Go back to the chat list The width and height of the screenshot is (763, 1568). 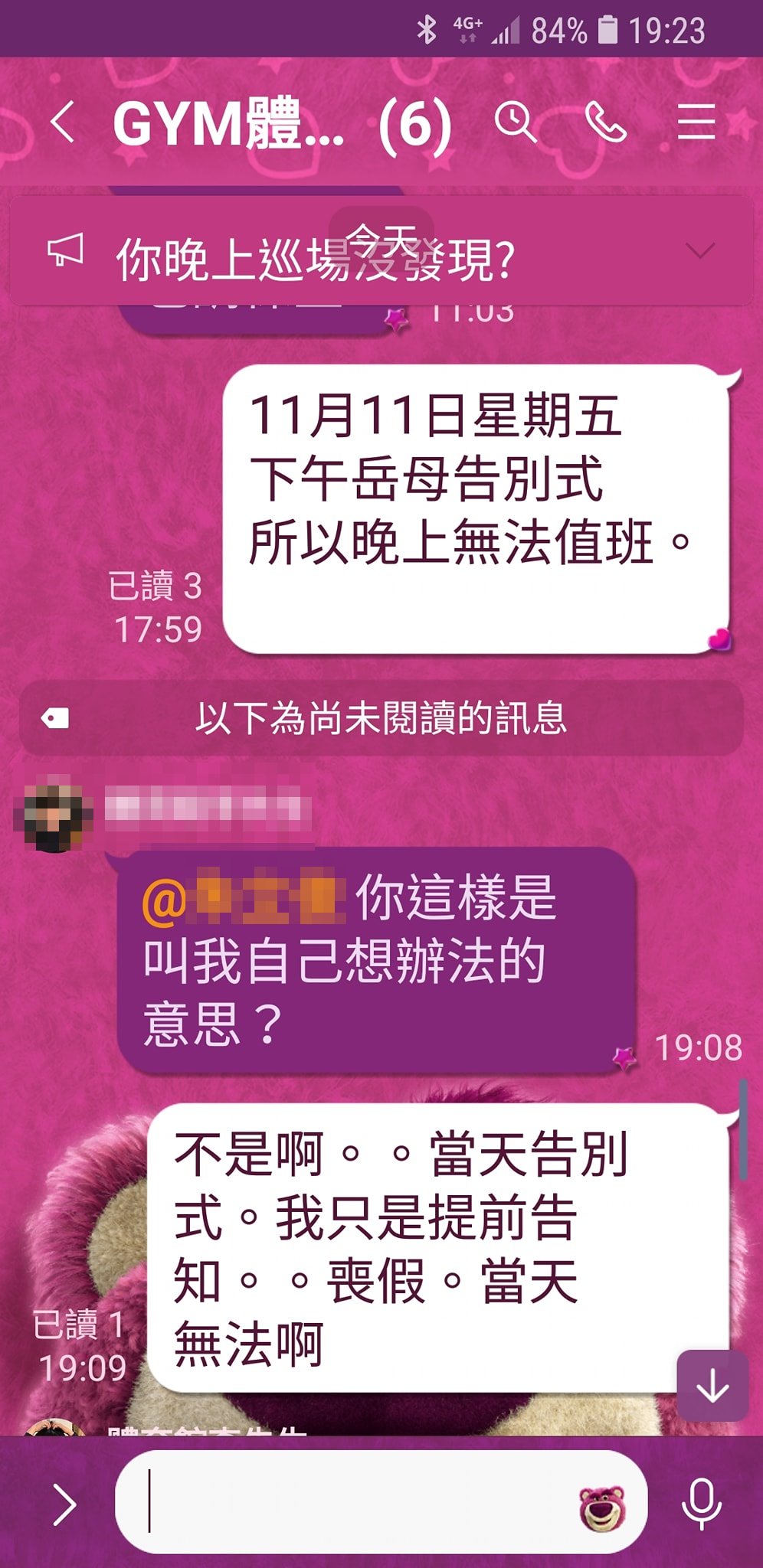[63, 122]
